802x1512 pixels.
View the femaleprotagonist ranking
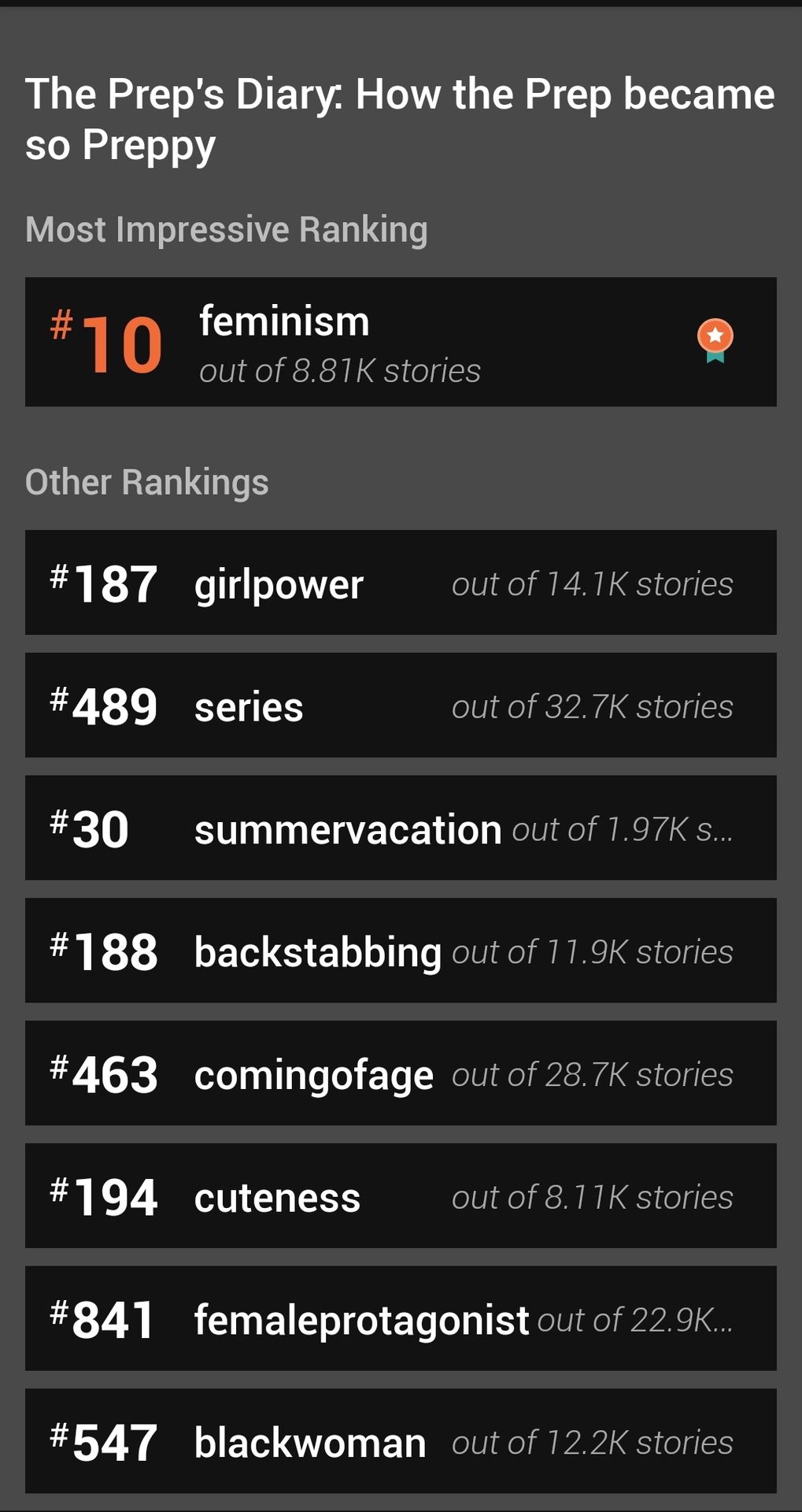pyautogui.click(x=401, y=1318)
